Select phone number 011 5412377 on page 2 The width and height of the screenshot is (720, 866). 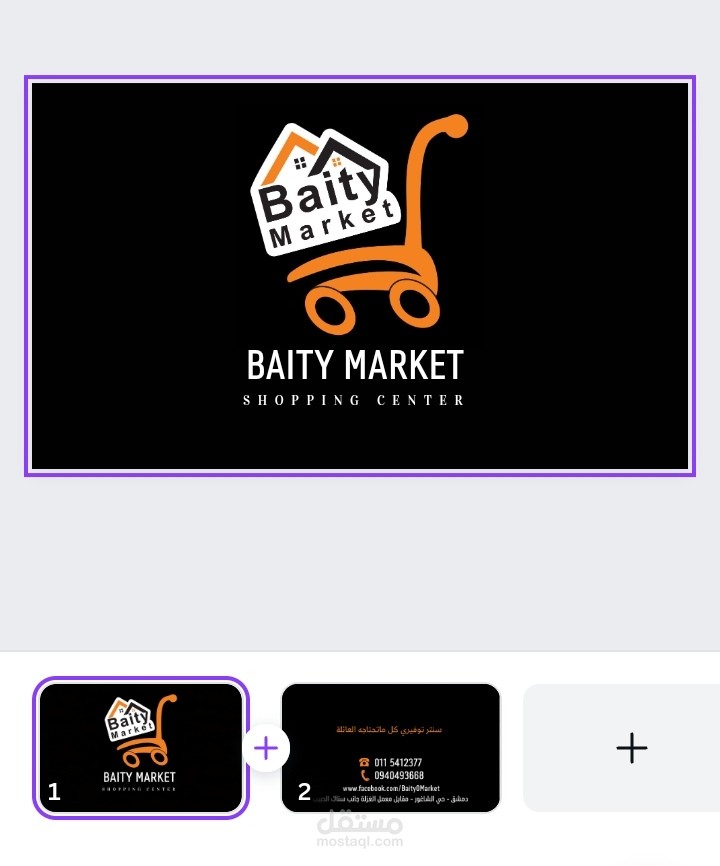397,762
